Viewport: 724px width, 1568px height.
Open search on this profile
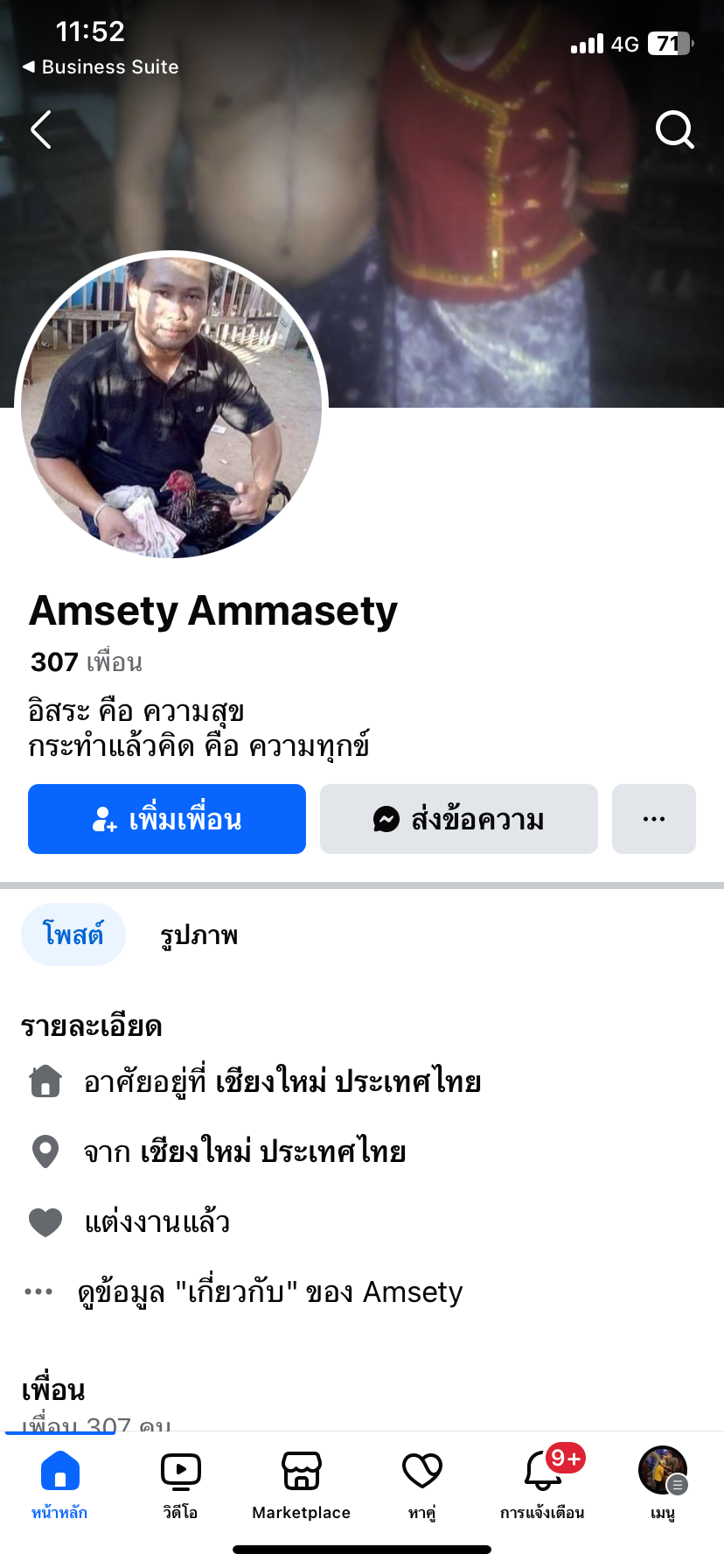[674, 130]
